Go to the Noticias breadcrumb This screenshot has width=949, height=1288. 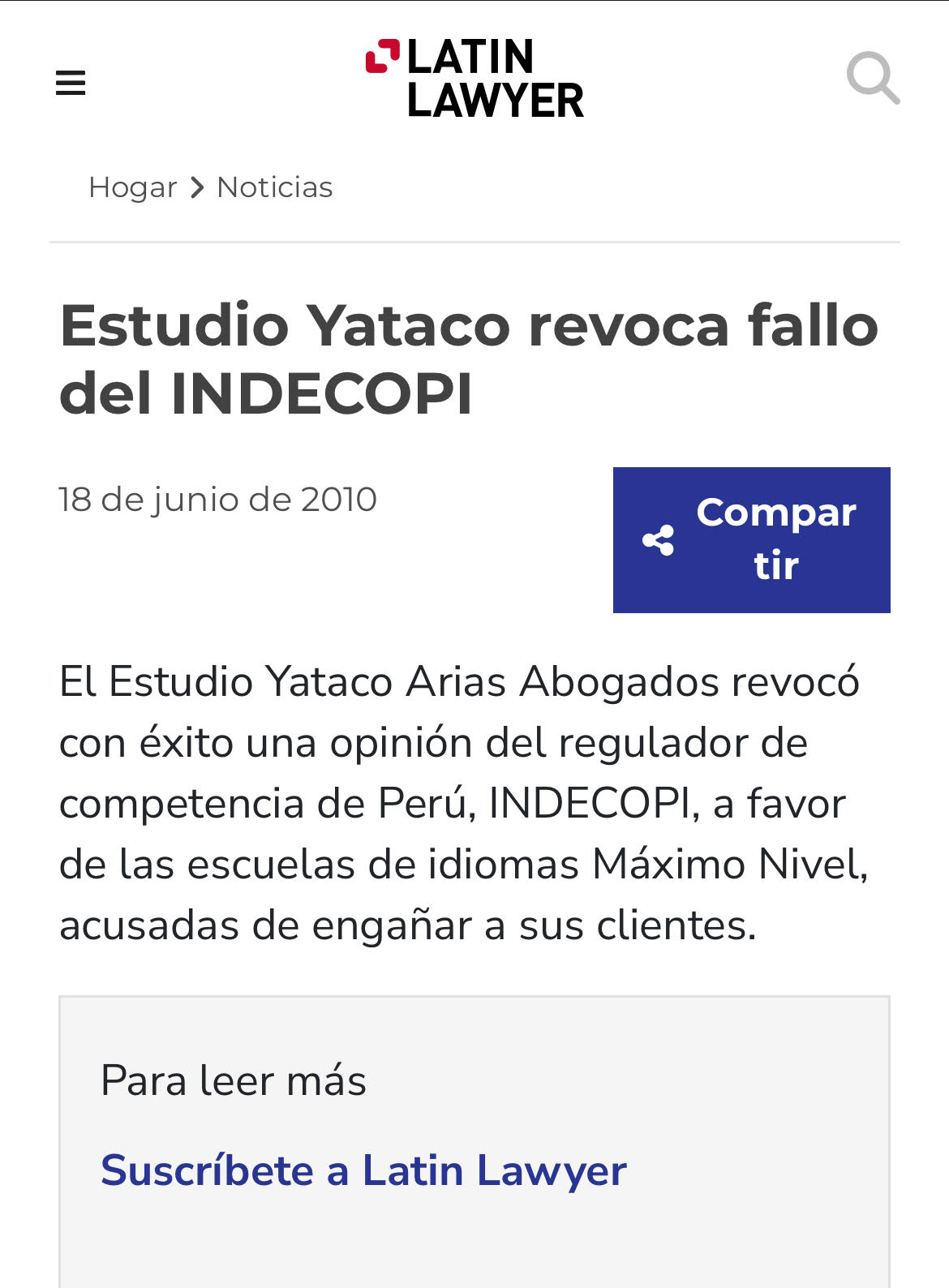pyautogui.click(x=275, y=187)
